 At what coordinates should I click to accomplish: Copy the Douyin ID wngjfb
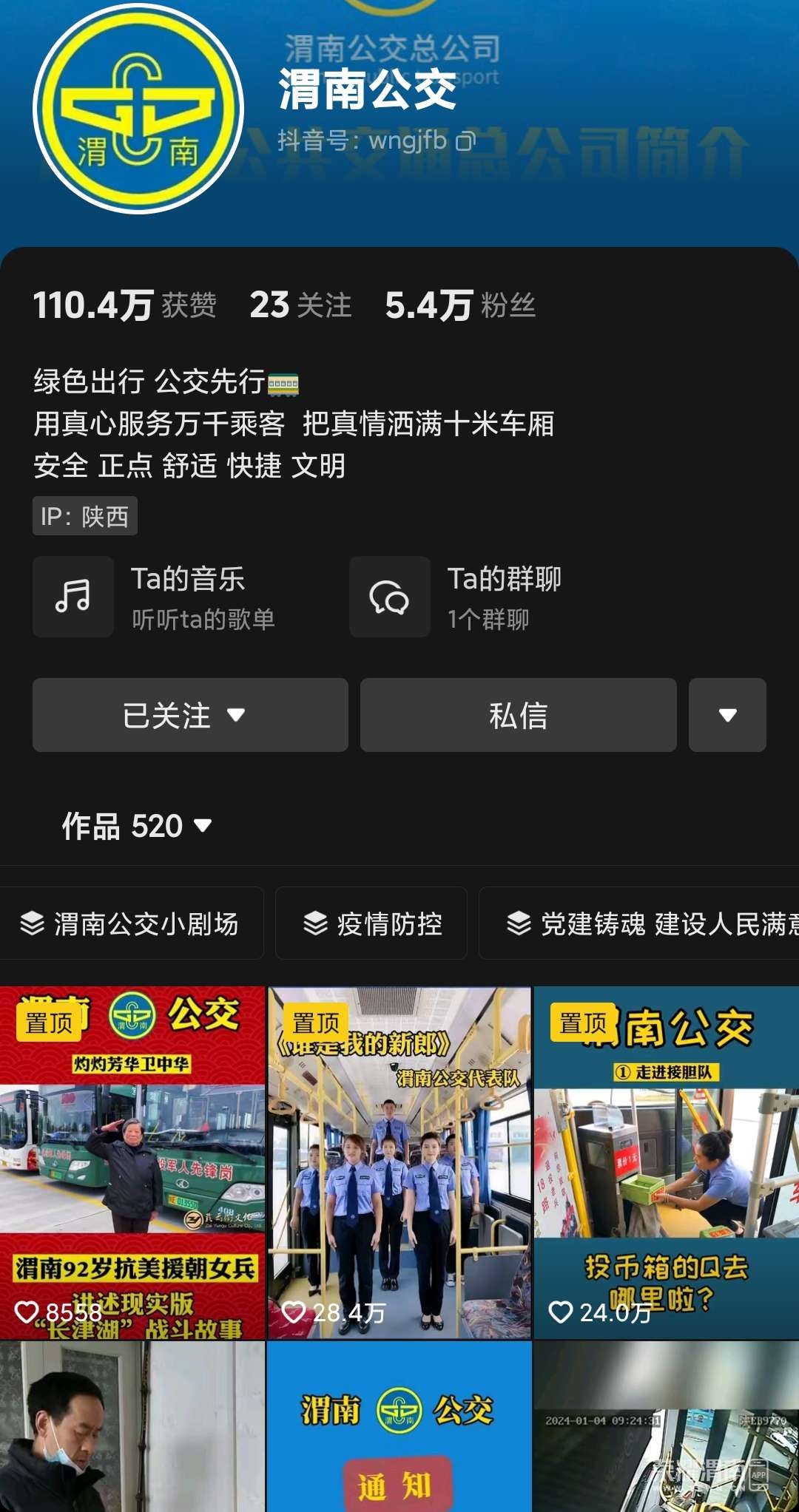tap(465, 141)
